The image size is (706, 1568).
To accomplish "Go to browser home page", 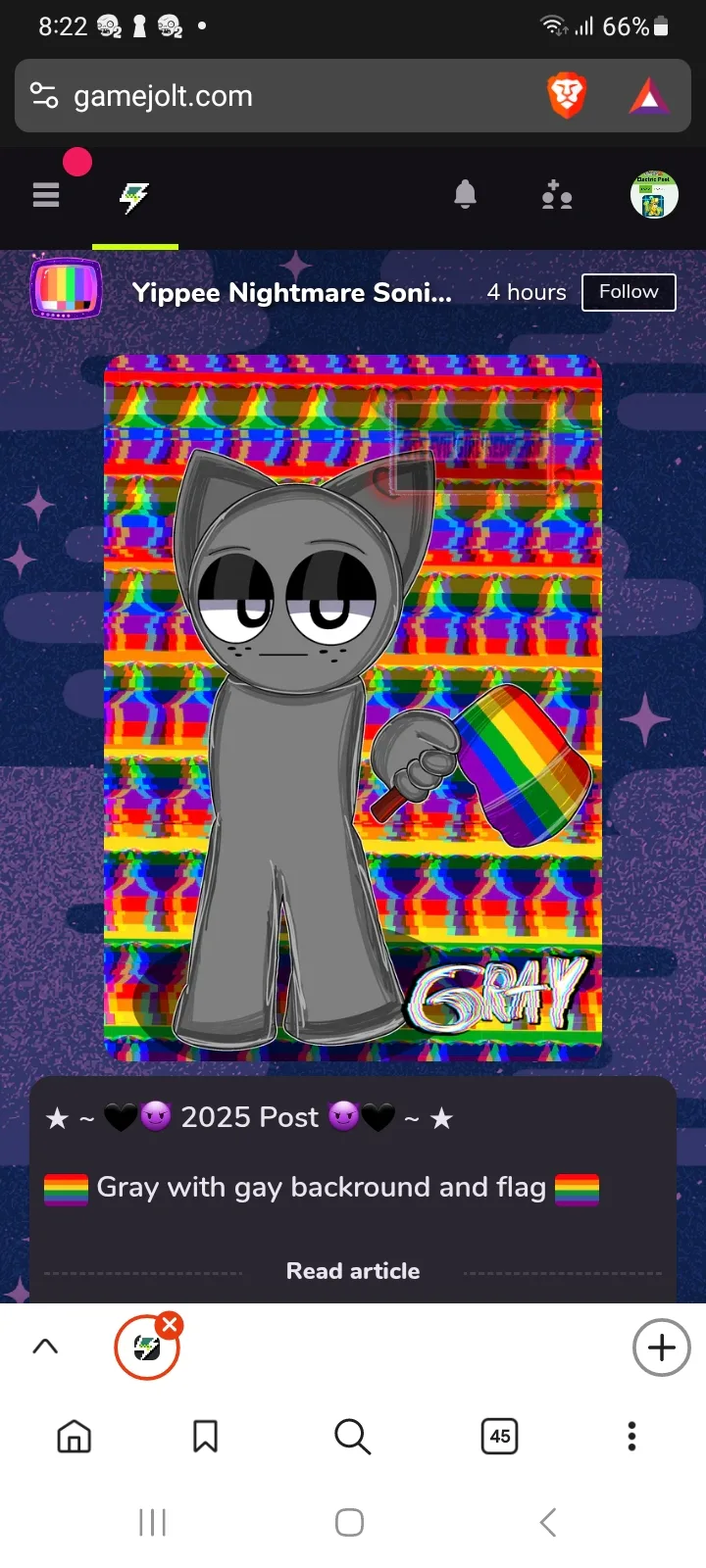I will 75,1437.
